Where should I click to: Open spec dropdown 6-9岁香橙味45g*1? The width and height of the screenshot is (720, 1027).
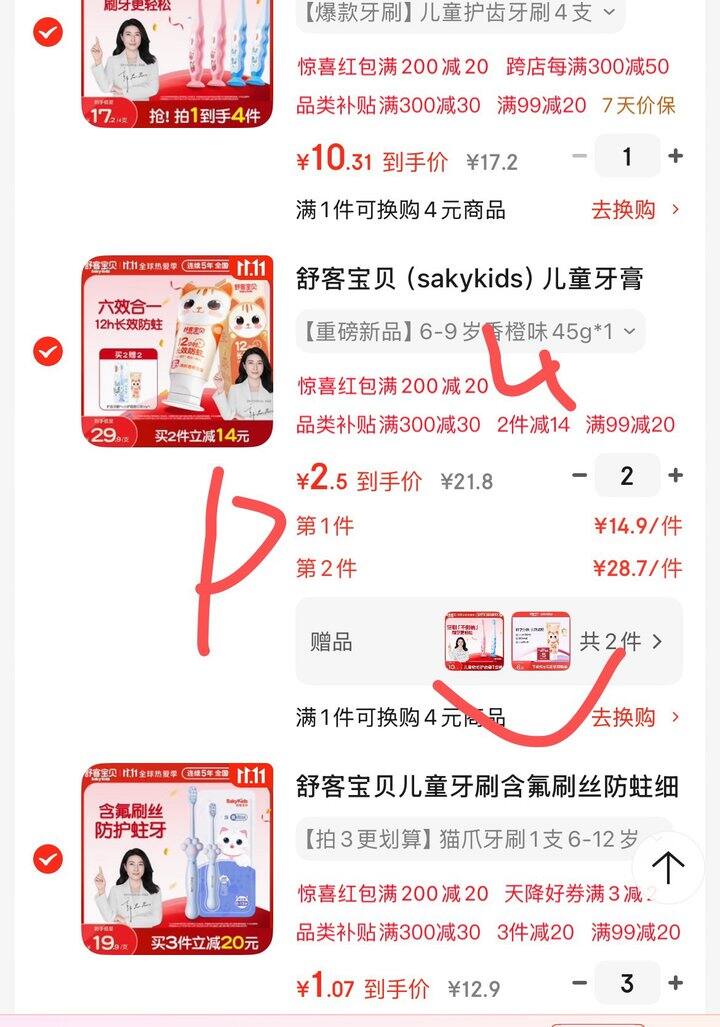tap(470, 331)
